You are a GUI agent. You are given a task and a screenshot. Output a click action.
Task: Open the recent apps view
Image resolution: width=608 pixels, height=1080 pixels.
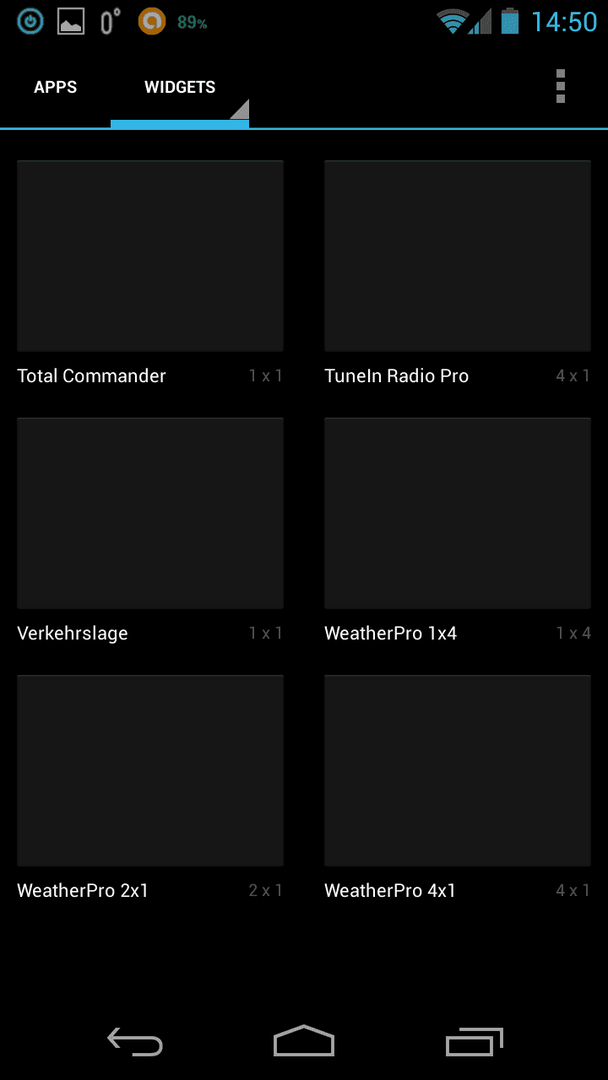pos(474,1041)
